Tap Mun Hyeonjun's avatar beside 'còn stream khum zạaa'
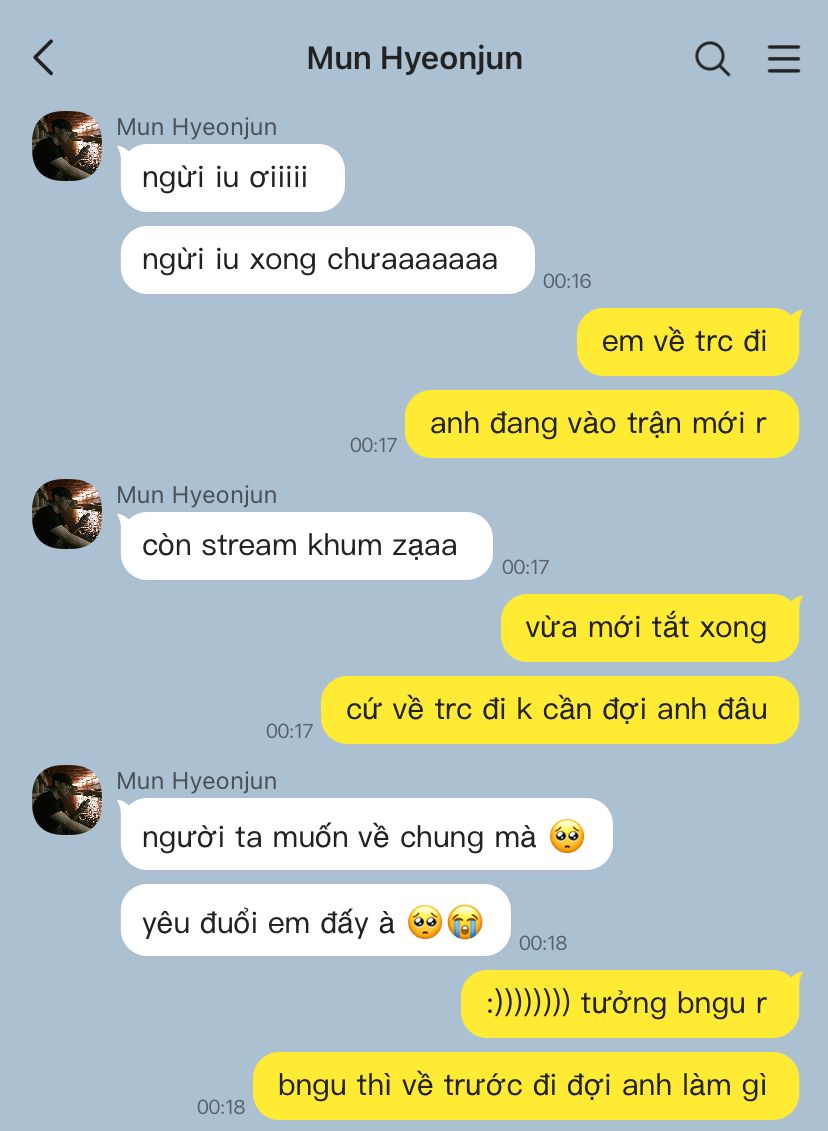The image size is (828, 1131). 67,513
